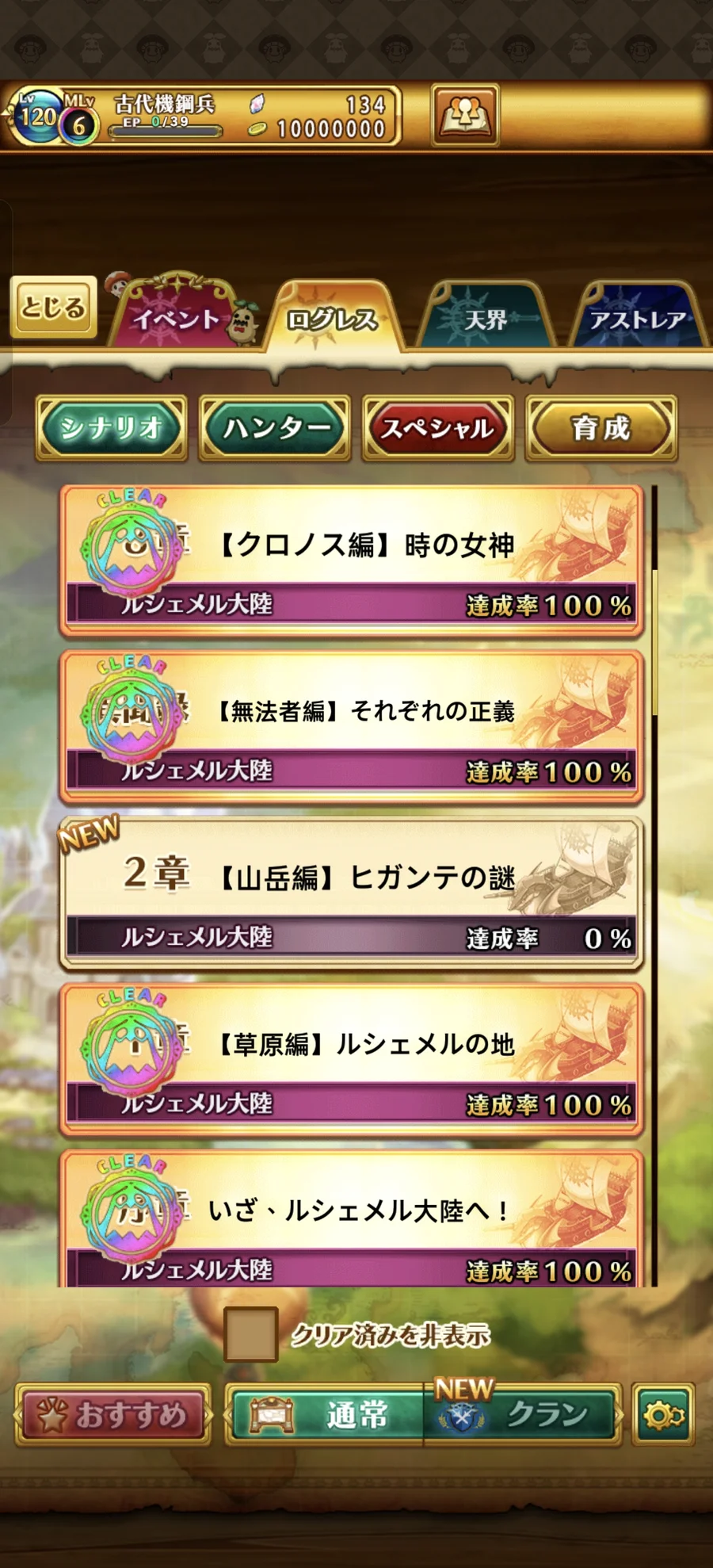Open the gear settings button
The height and width of the screenshot is (1568, 713).
(663, 1415)
